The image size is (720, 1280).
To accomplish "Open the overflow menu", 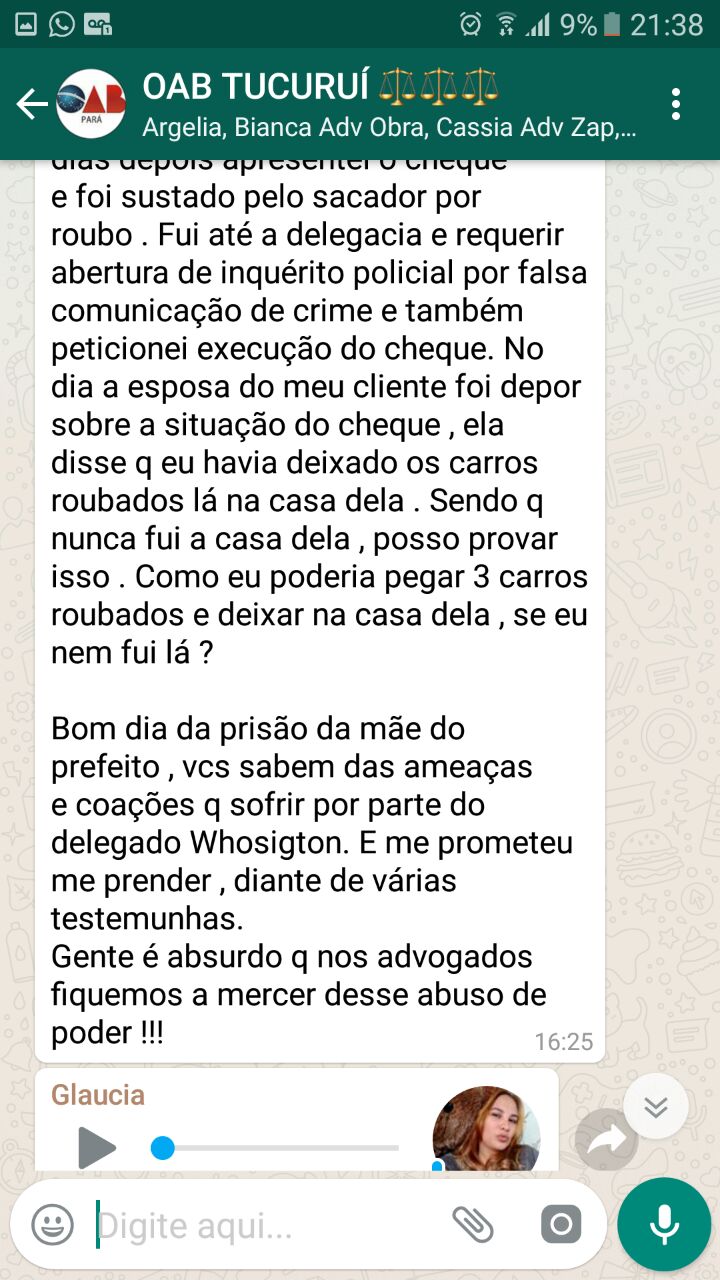I will [x=677, y=104].
